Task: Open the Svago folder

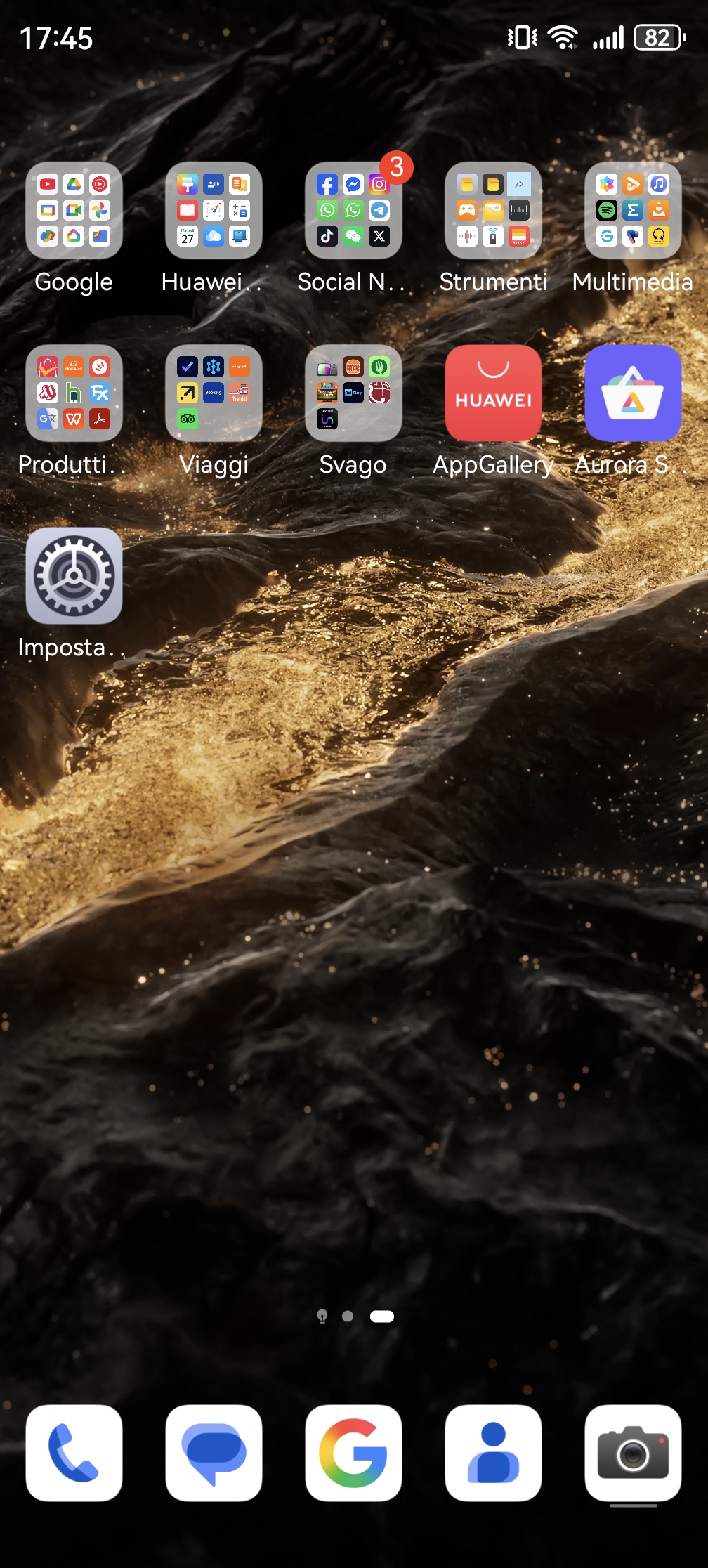Action: click(353, 393)
